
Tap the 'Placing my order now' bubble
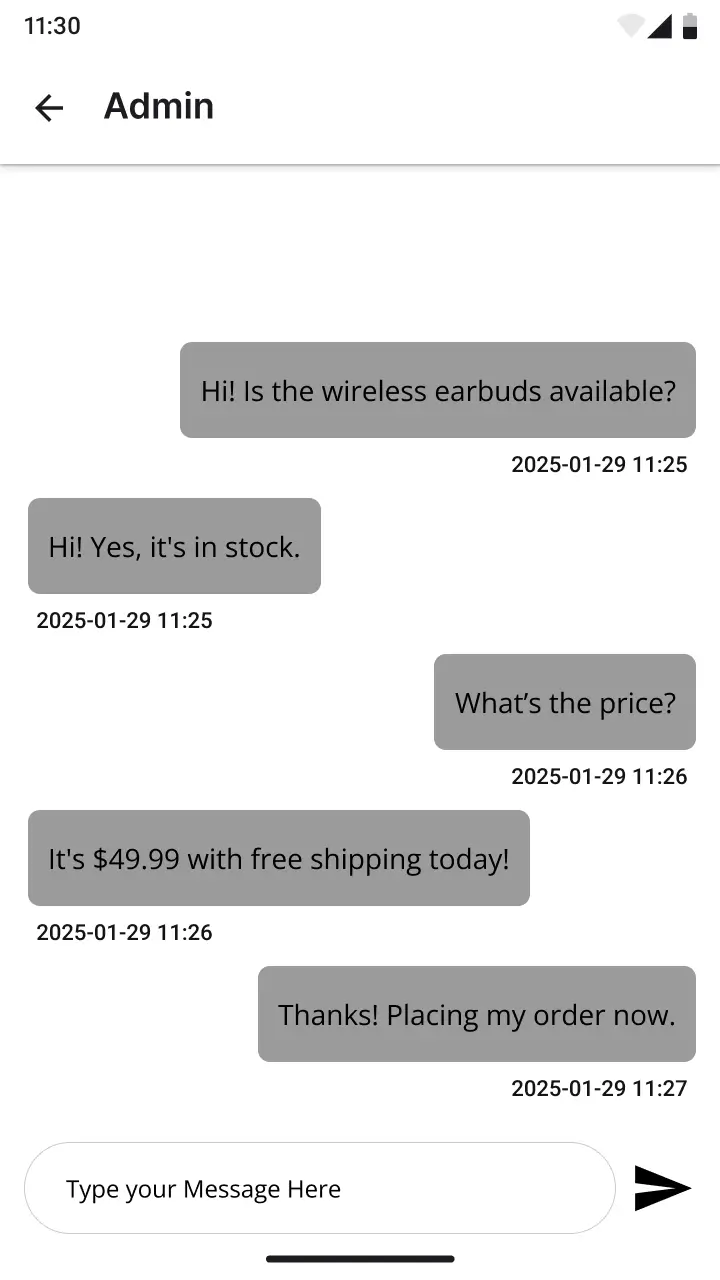pos(476,1014)
